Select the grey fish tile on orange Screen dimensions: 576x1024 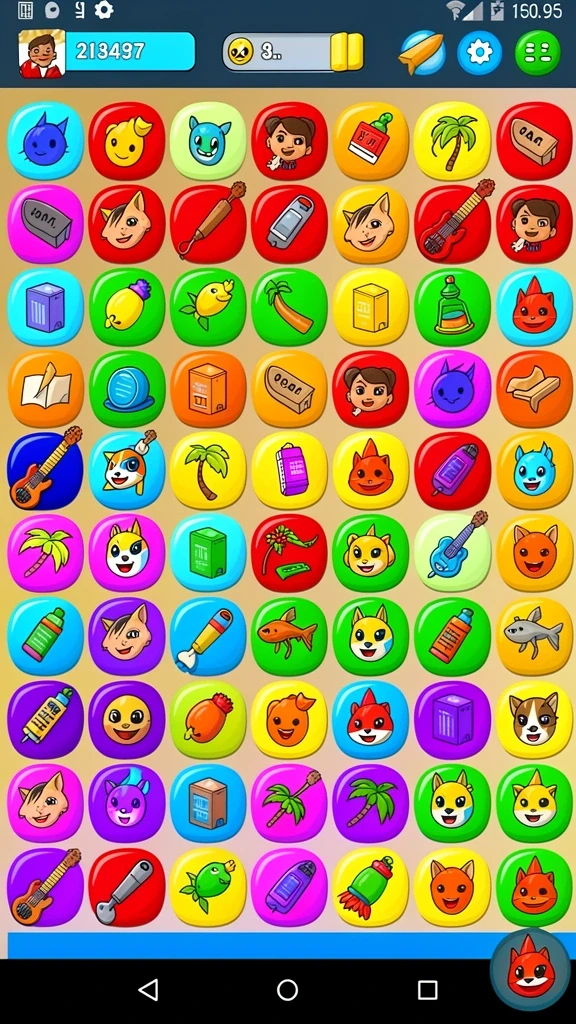pos(534,636)
